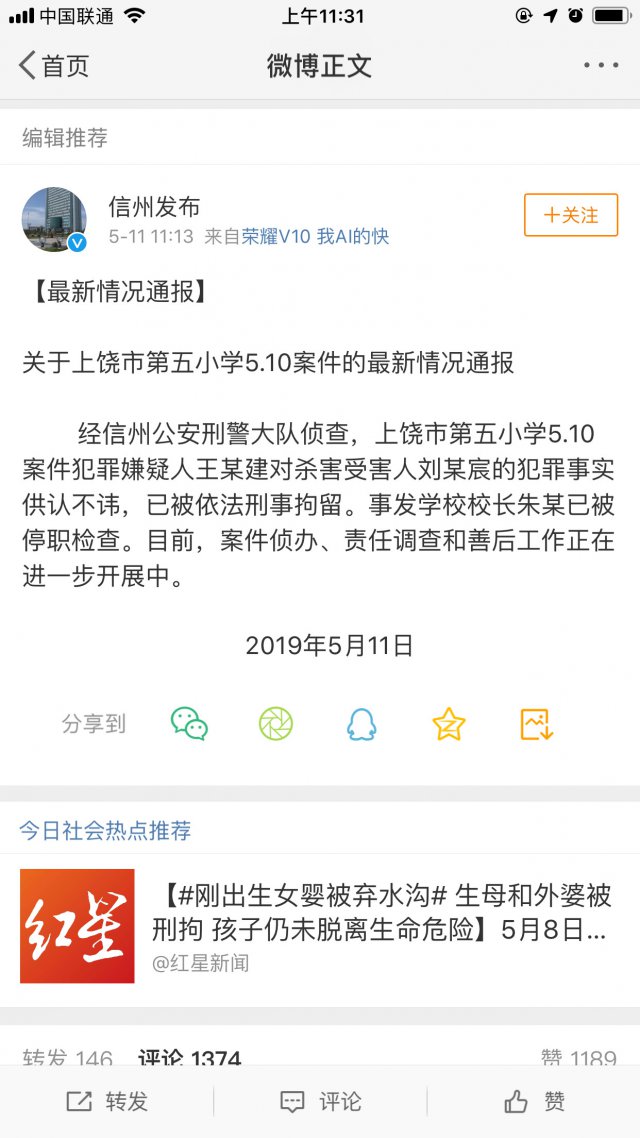Viewport: 640px width, 1138px height.
Task: Switch to the 转发 146 list
Action: (x=68, y=1058)
